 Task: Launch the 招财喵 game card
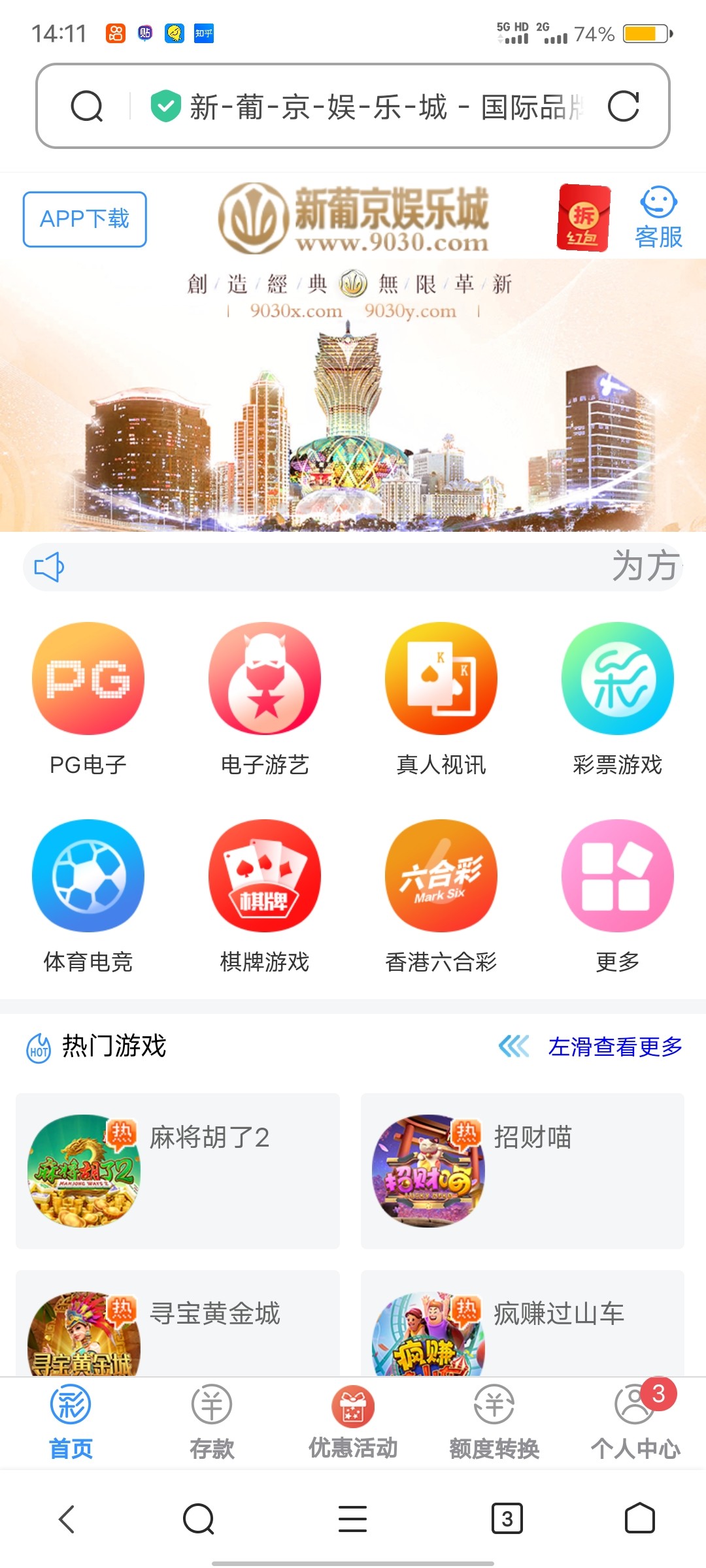click(522, 1171)
